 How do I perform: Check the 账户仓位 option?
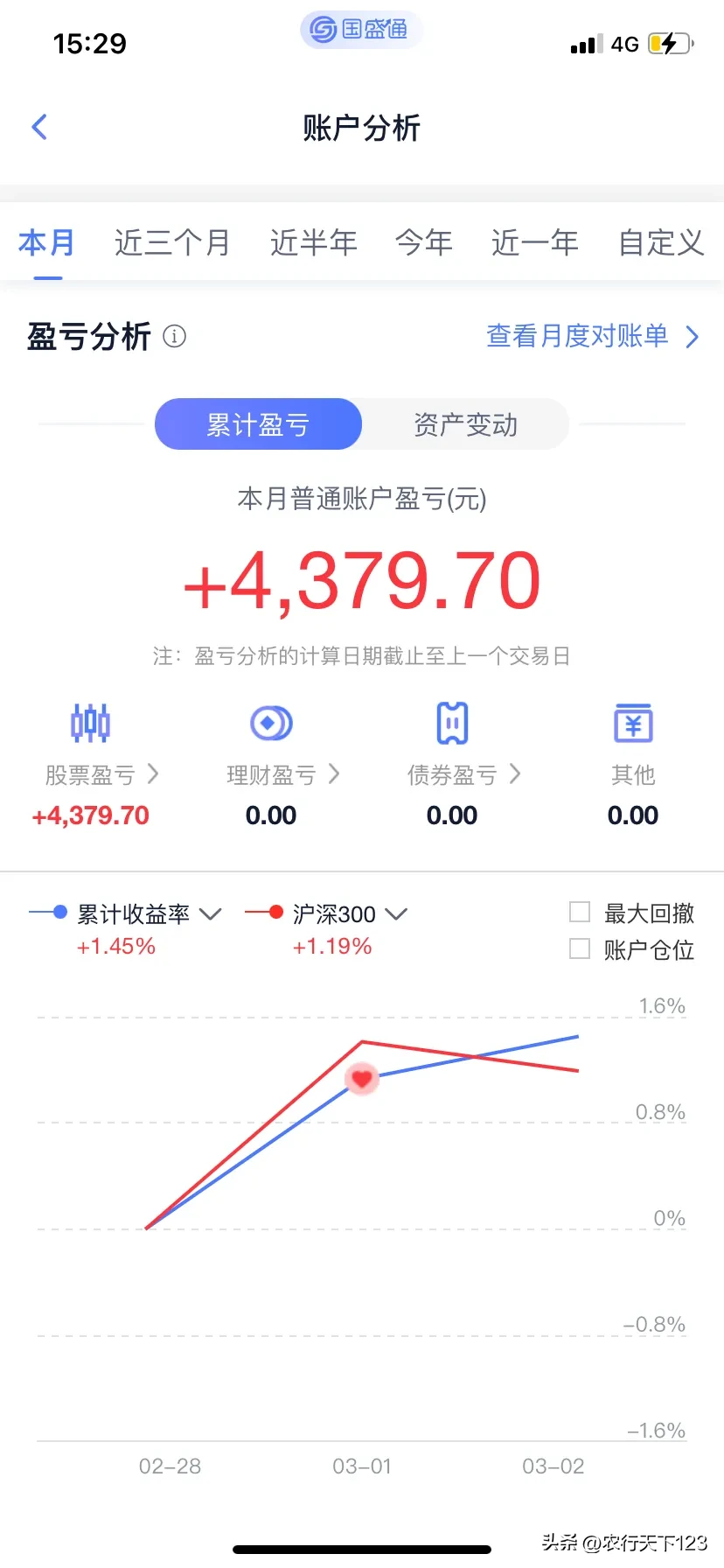pos(580,949)
